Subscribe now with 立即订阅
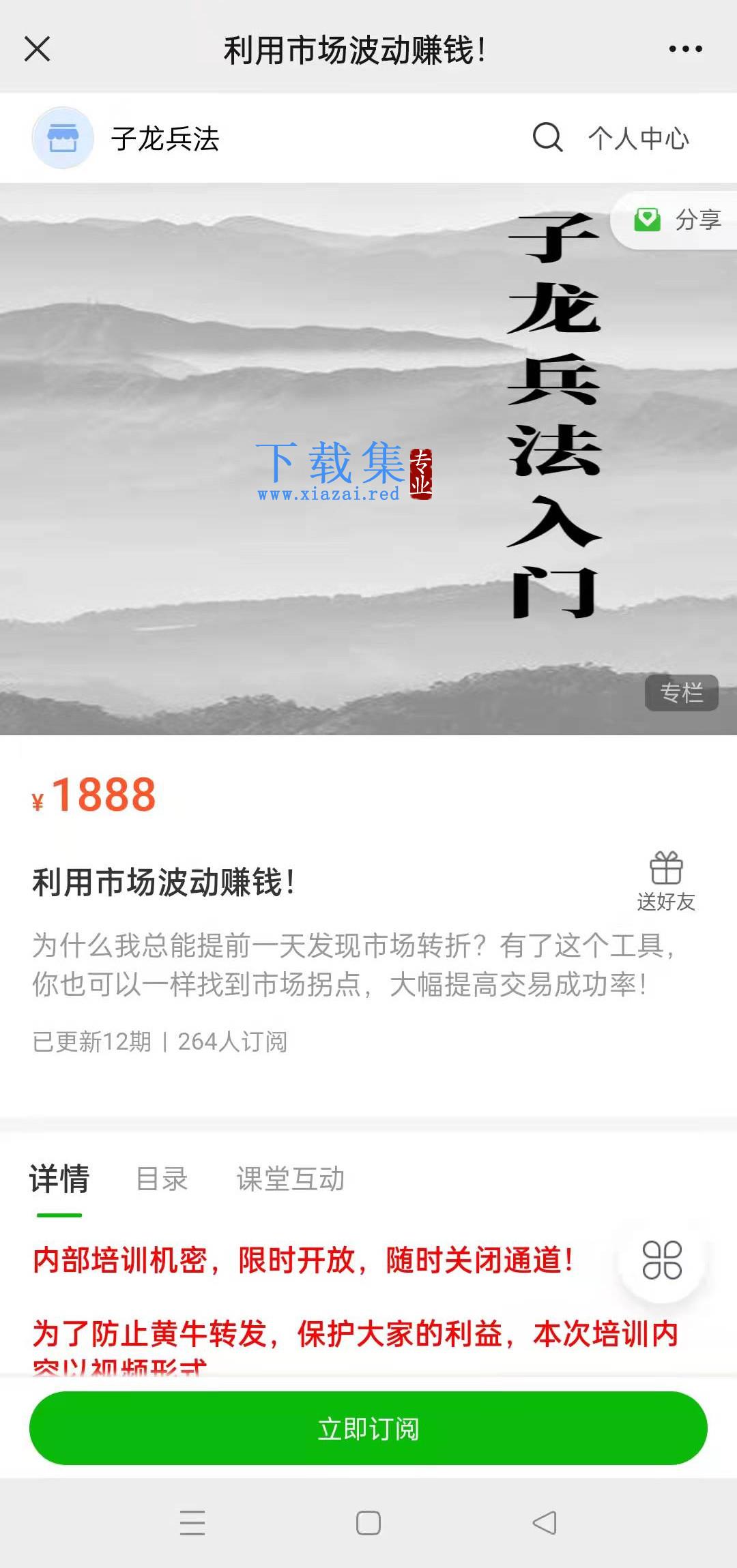The height and width of the screenshot is (1568, 737). (369, 1428)
